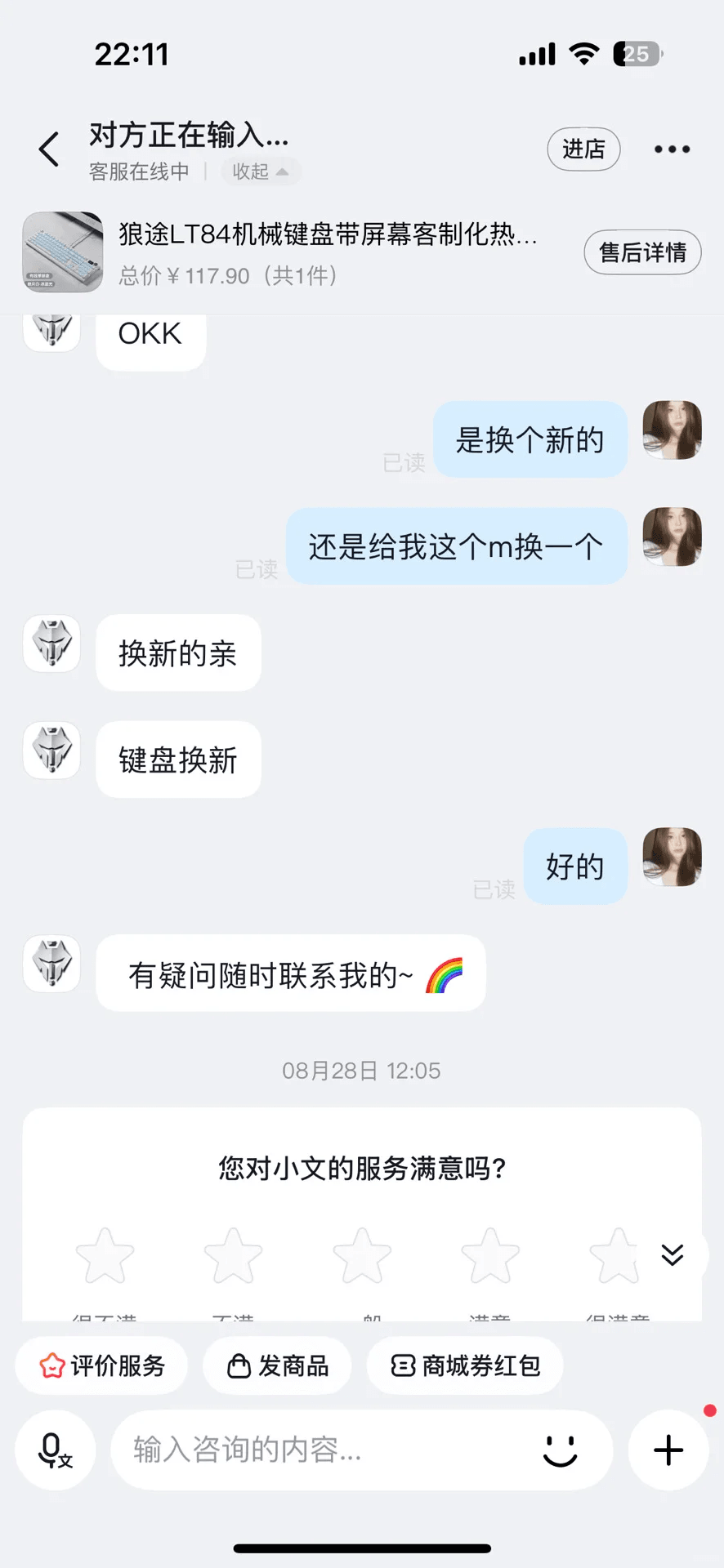Rate the service with the first star
Image resolution: width=724 pixels, height=1568 pixels.
(105, 1255)
